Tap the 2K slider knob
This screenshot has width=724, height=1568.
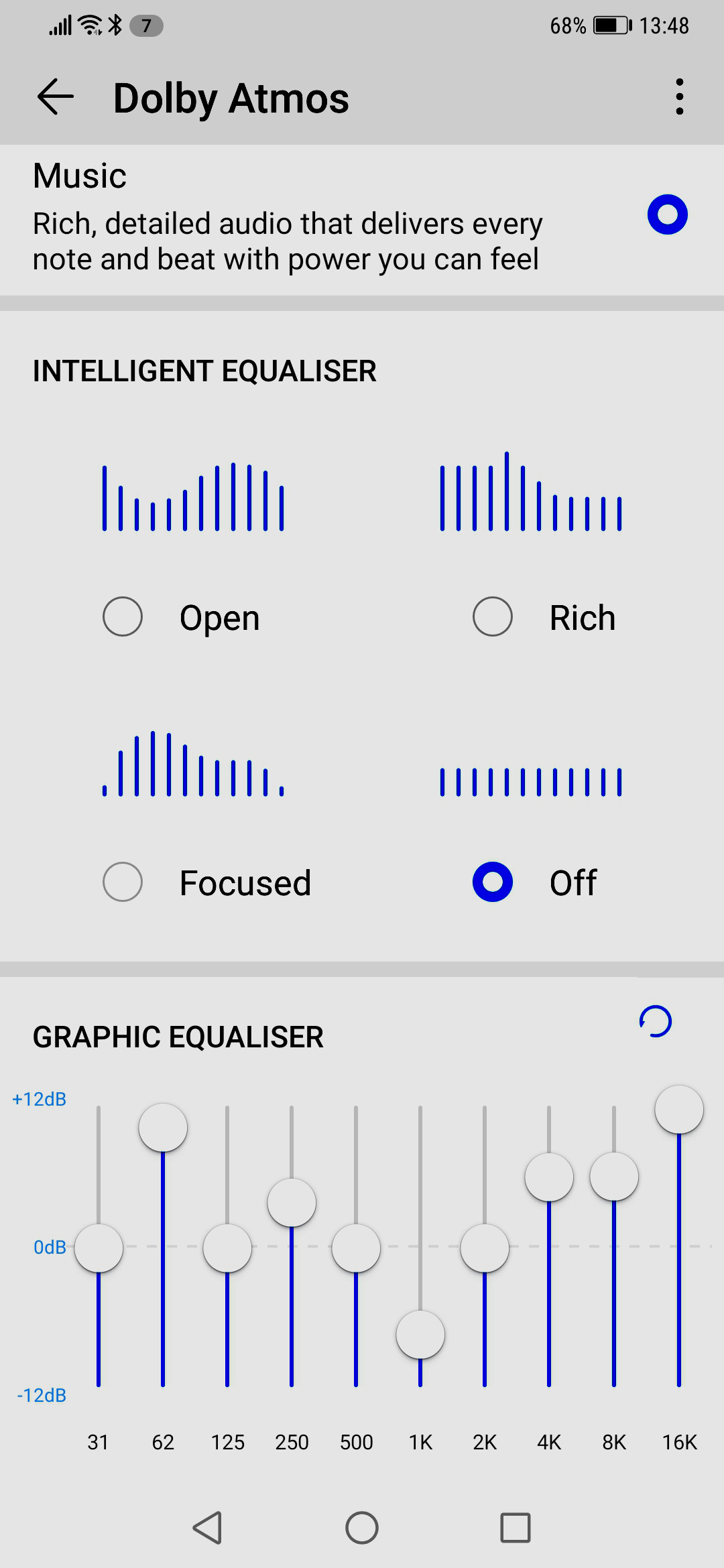[485, 1248]
